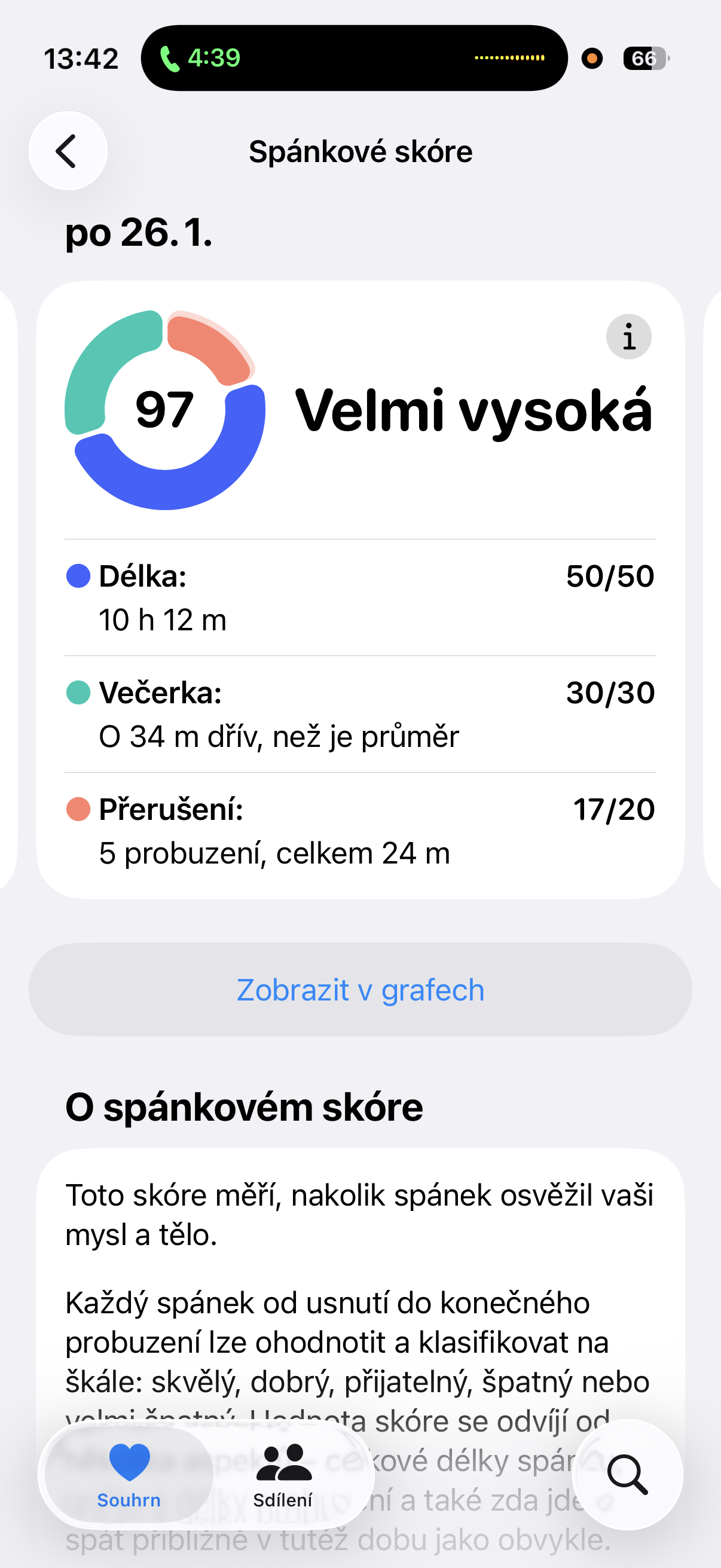This screenshot has height=1568, width=721.
Task: Open the sleep score info icon
Action: [x=628, y=337]
